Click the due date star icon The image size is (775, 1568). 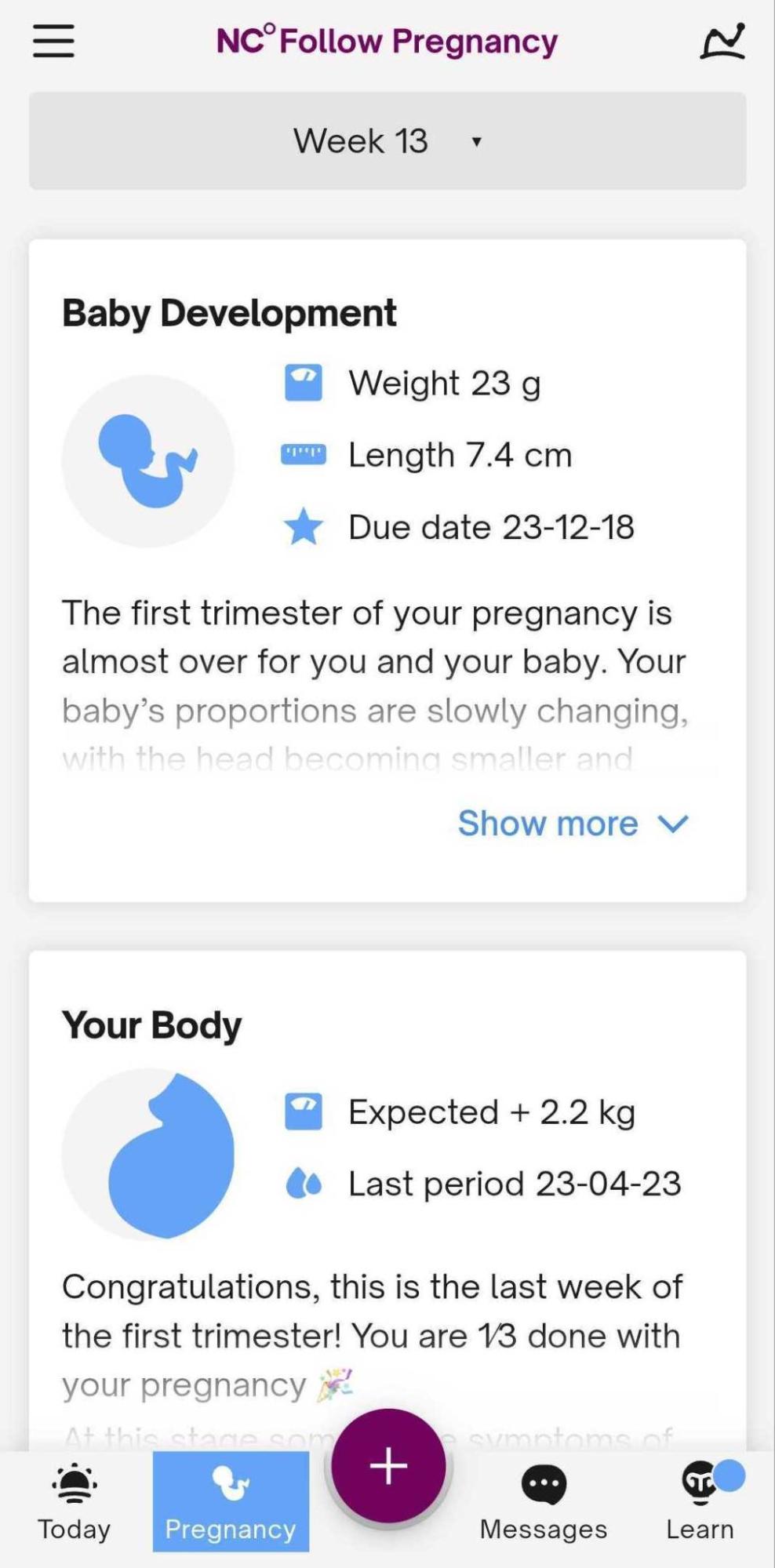pyautogui.click(x=303, y=526)
